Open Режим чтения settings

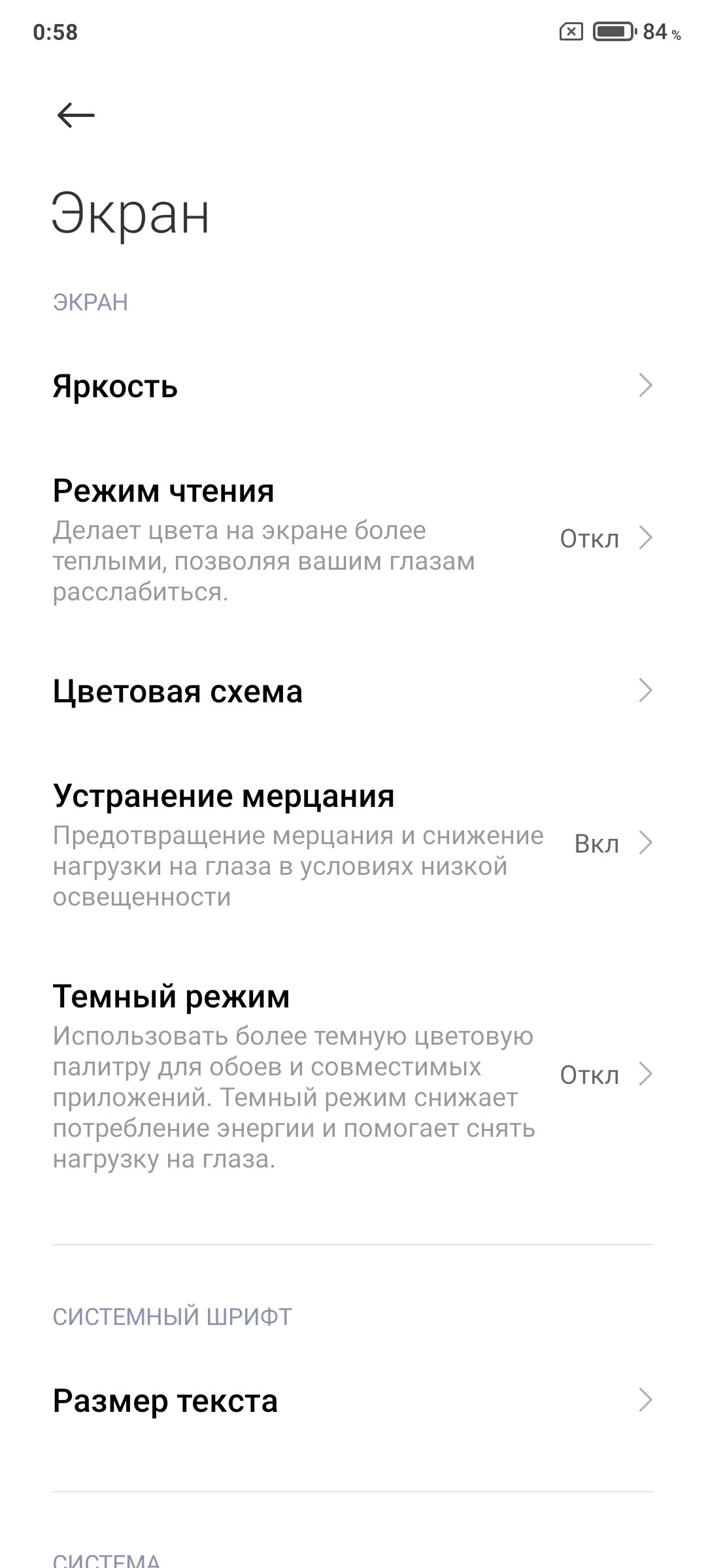353,540
